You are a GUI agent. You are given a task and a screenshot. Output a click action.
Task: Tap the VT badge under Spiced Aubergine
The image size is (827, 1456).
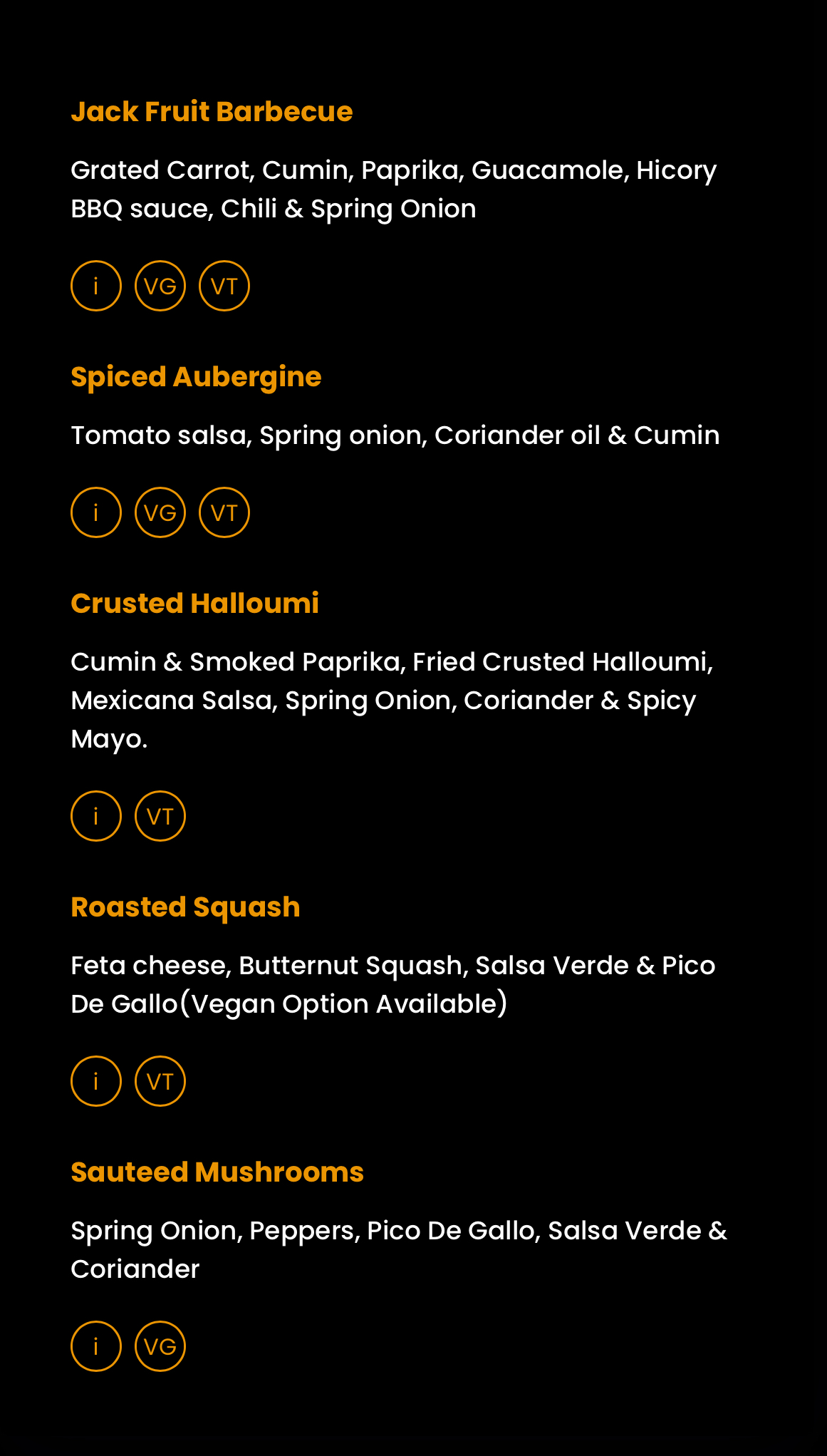coord(224,512)
